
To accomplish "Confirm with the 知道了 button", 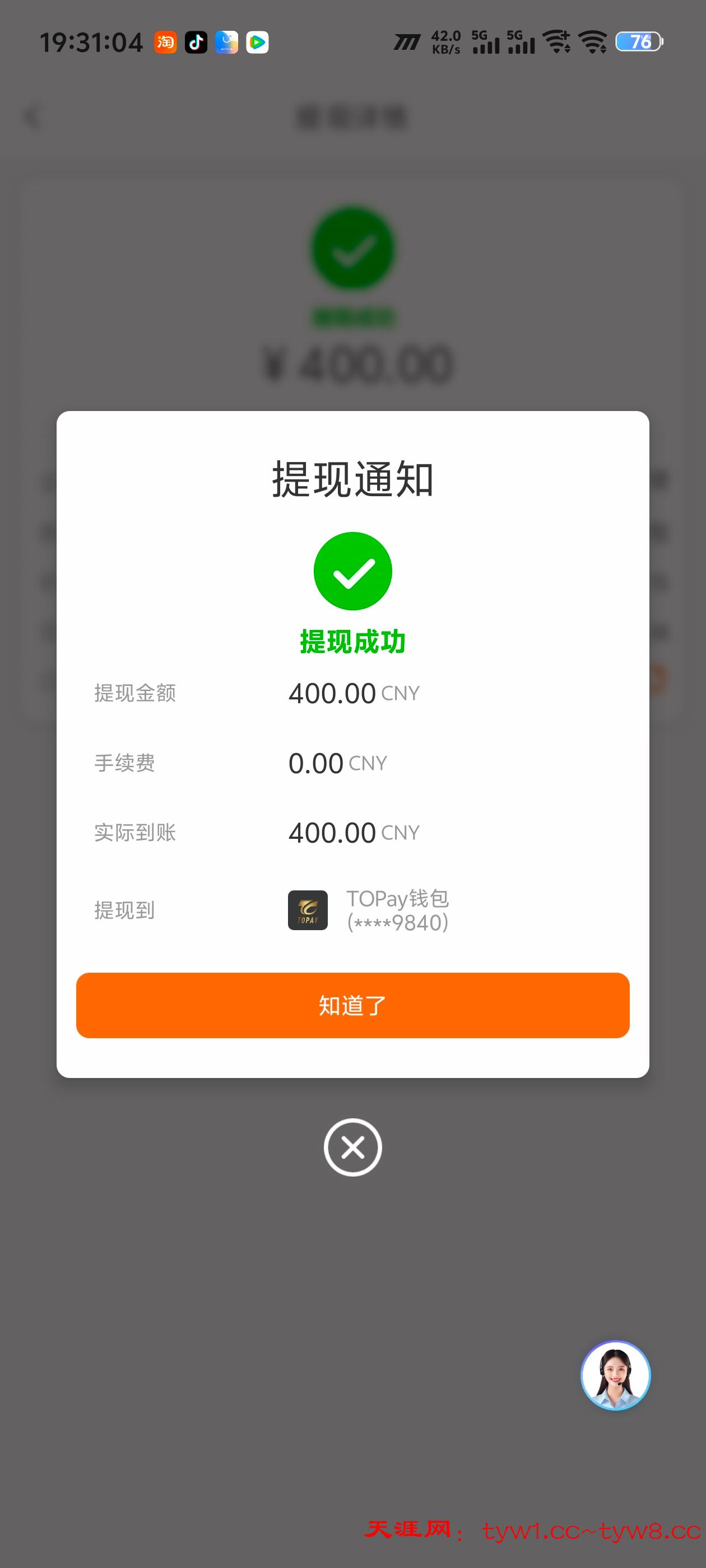I will tap(352, 1005).
